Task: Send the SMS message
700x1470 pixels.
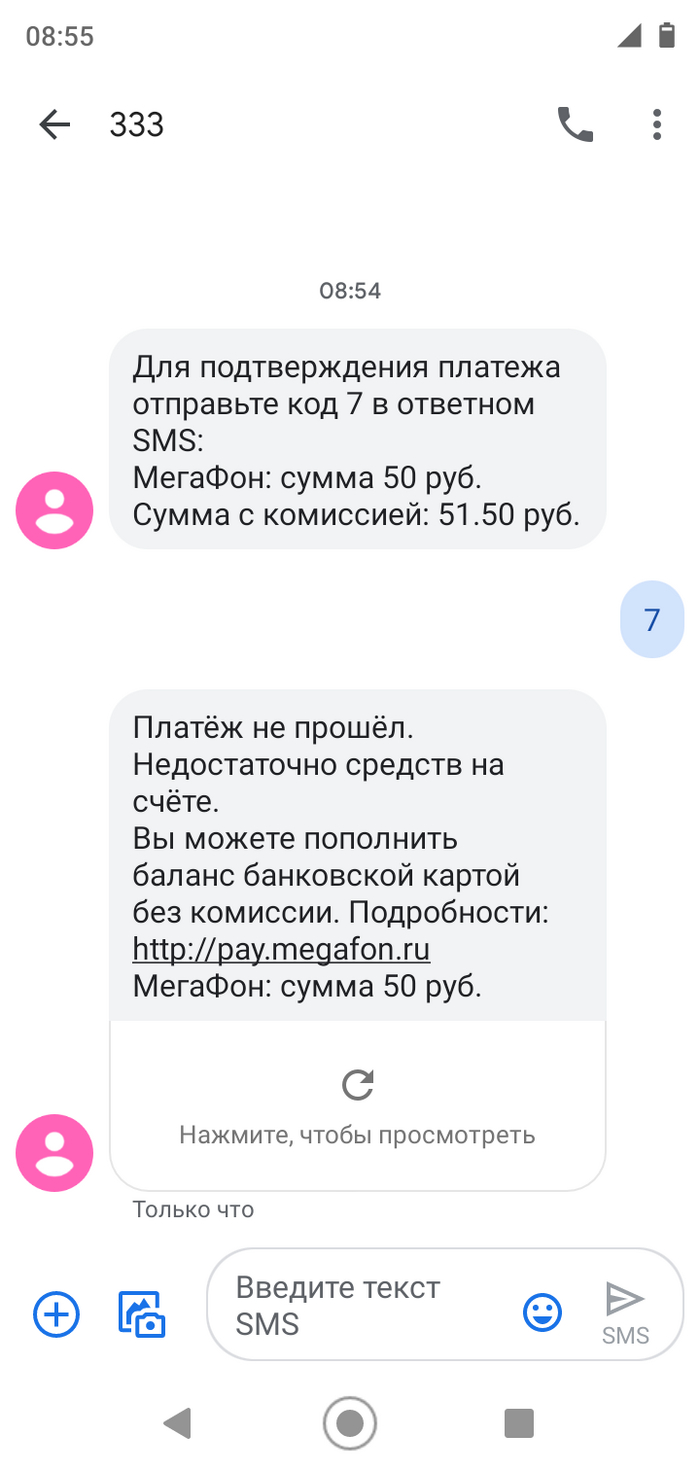Action: click(x=625, y=1310)
